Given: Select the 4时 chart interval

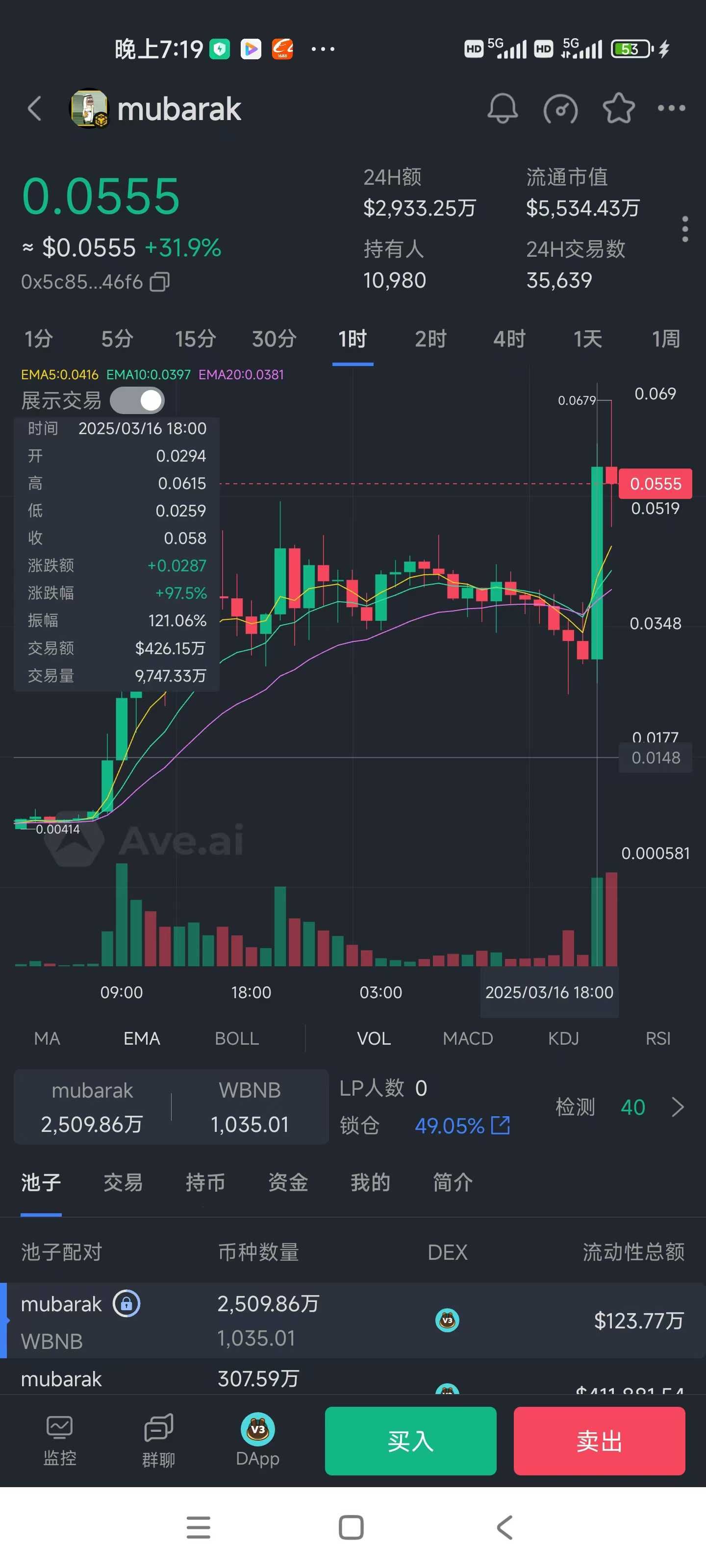Looking at the screenshot, I should (x=508, y=339).
